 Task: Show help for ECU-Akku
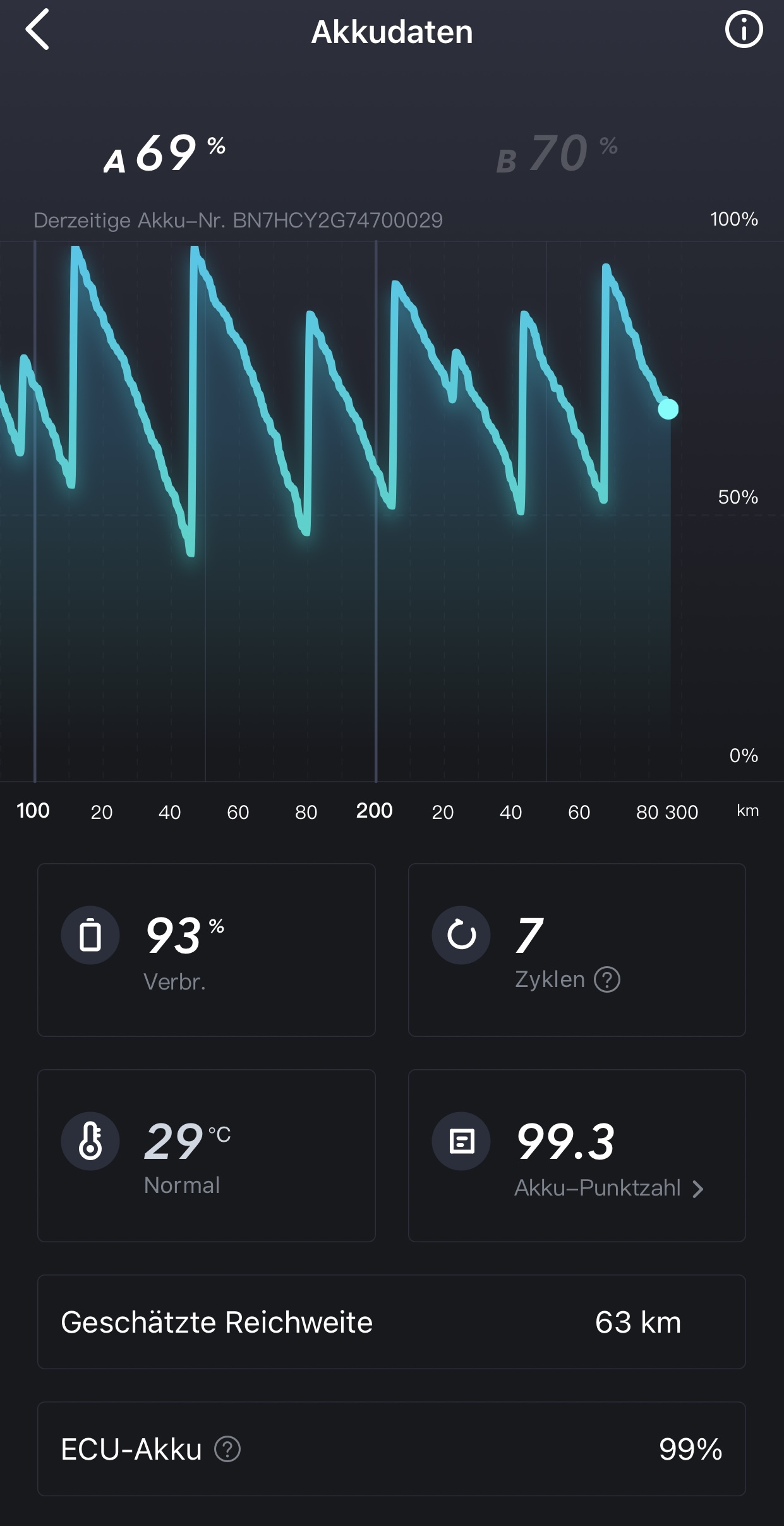pyautogui.click(x=227, y=1449)
